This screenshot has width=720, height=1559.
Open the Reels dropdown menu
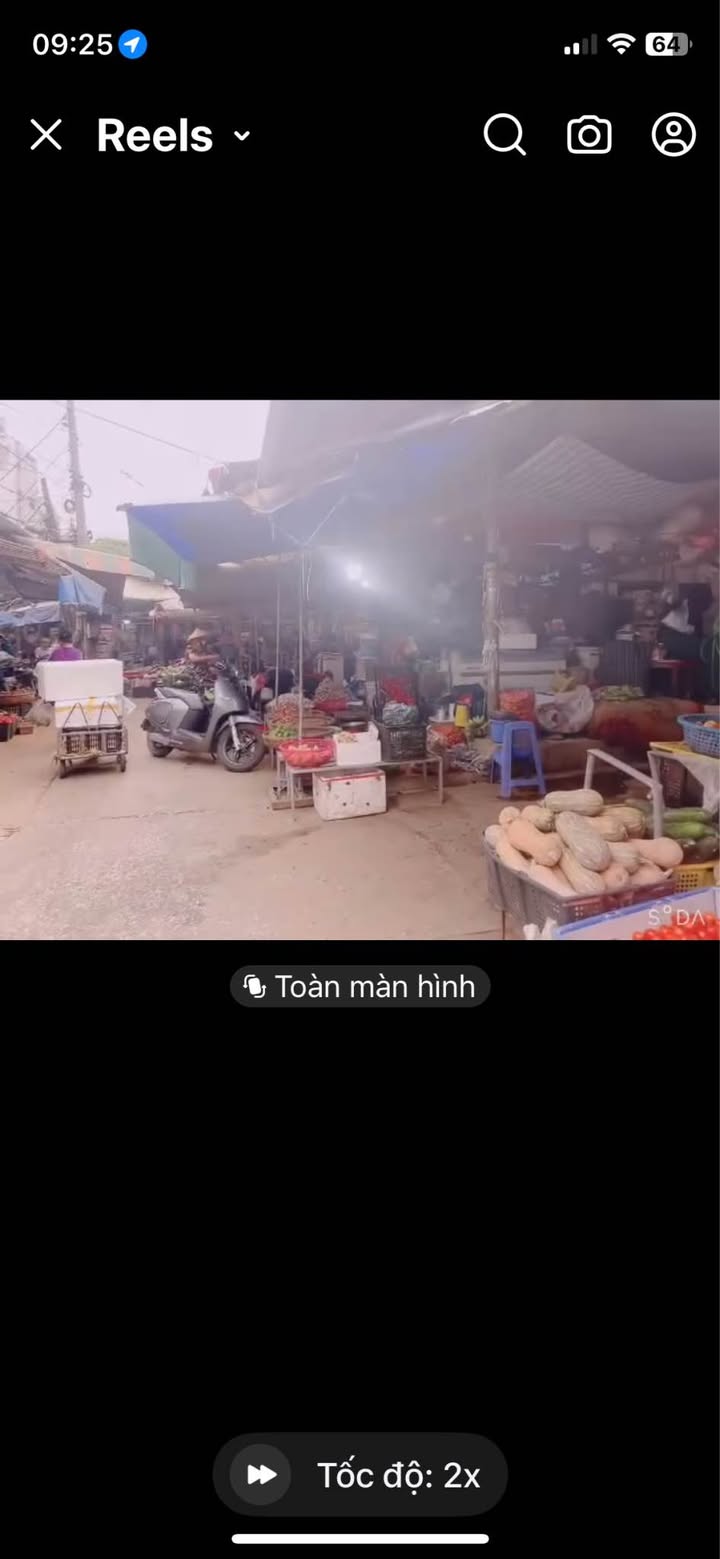tap(174, 135)
